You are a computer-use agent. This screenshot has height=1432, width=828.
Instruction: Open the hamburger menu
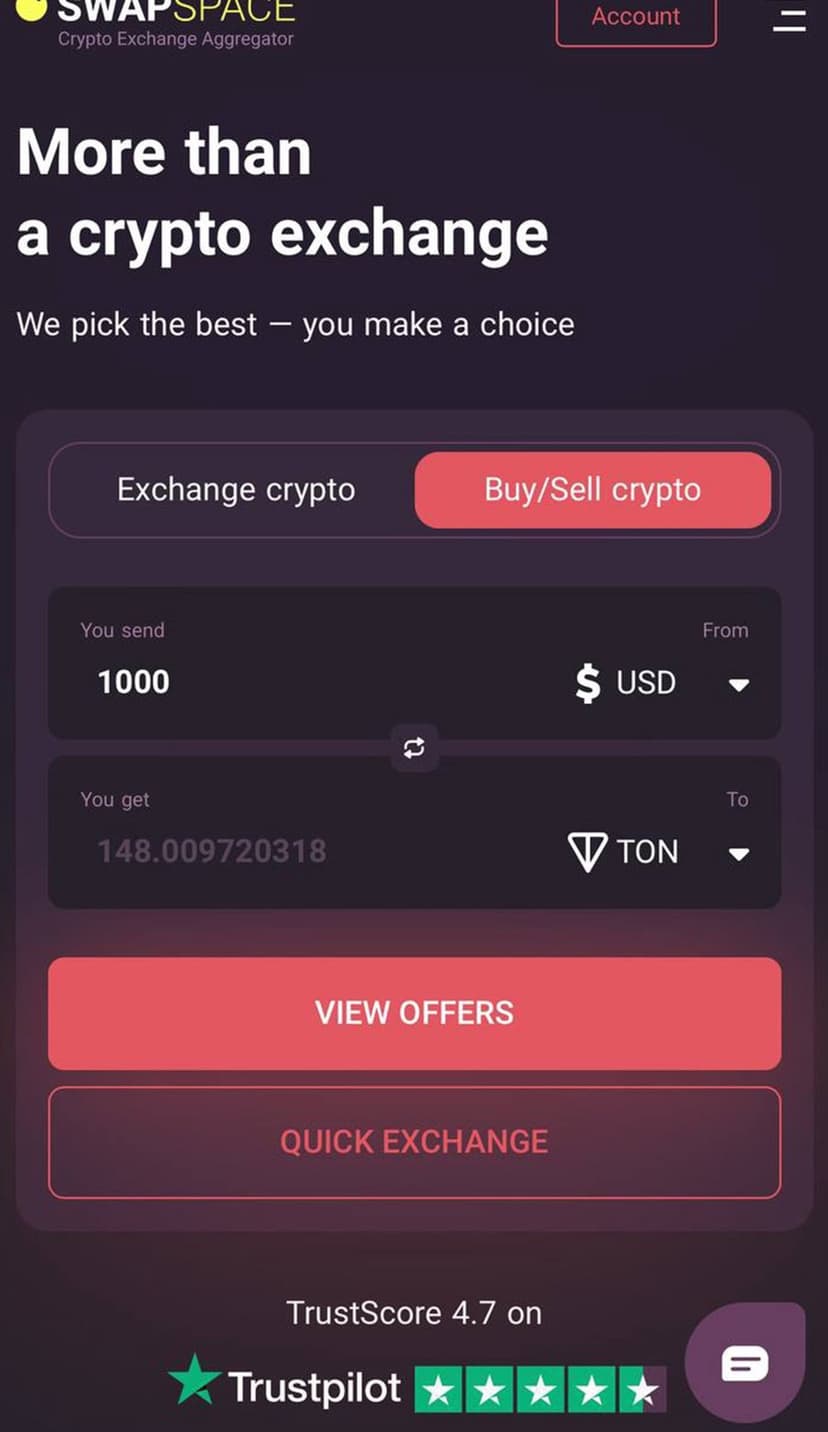point(789,18)
